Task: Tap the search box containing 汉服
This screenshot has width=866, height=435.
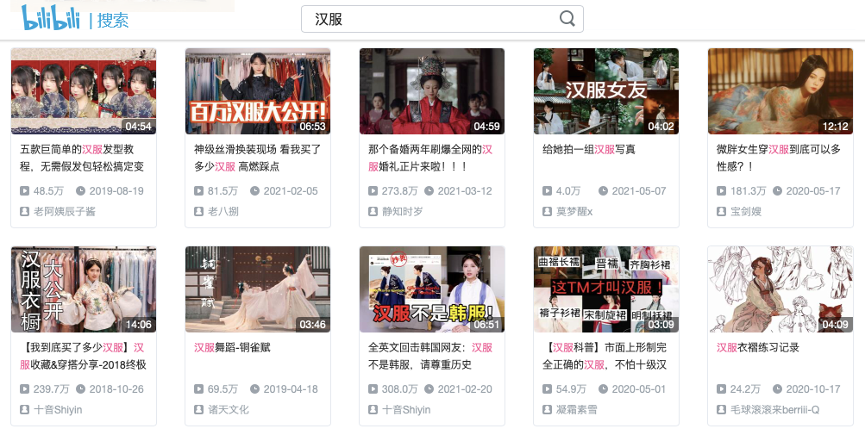Action: click(430, 19)
